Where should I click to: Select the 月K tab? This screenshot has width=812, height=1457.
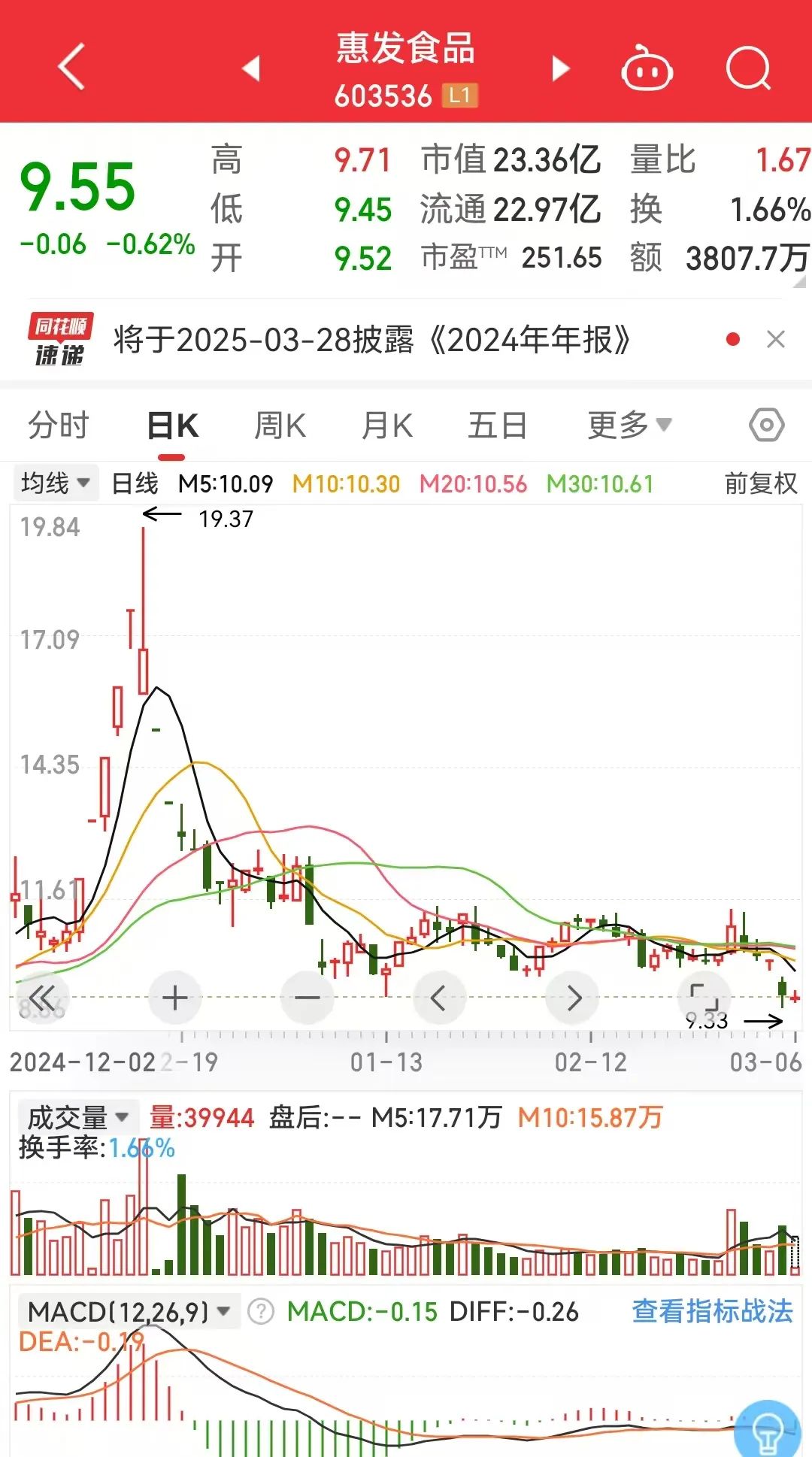point(387,426)
